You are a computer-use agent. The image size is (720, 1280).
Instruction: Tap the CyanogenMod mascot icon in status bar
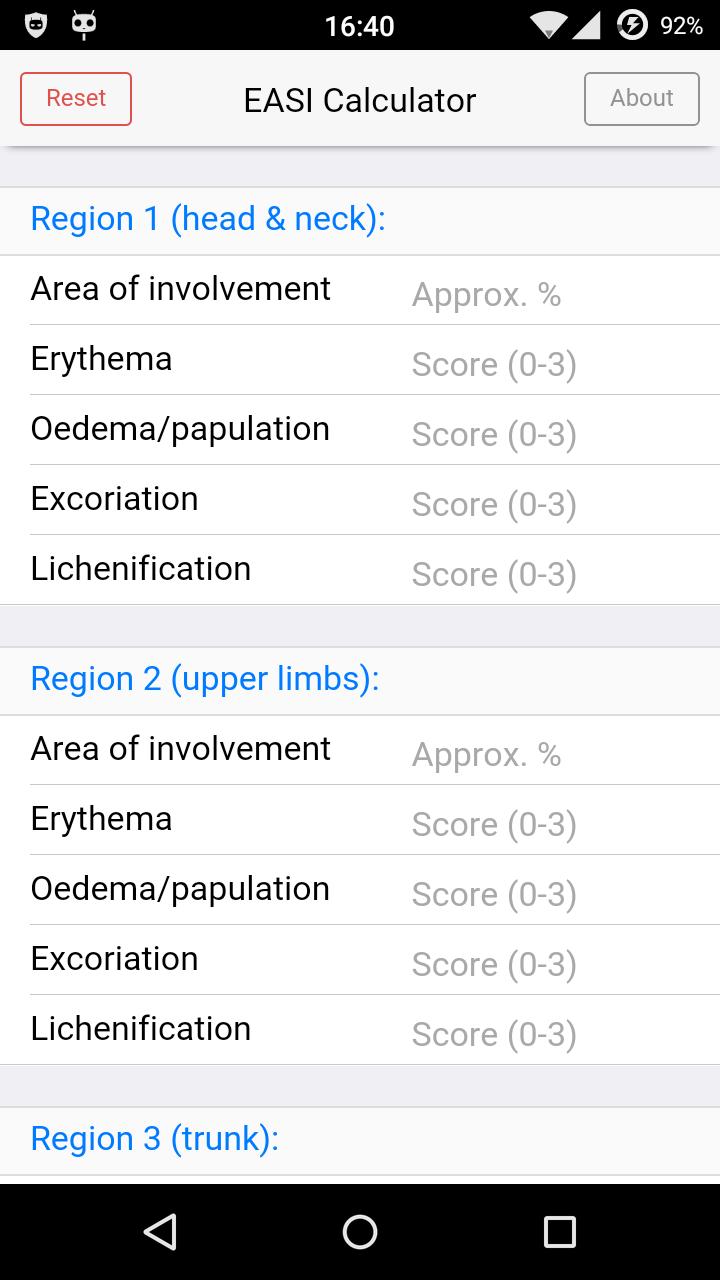[x=84, y=25]
